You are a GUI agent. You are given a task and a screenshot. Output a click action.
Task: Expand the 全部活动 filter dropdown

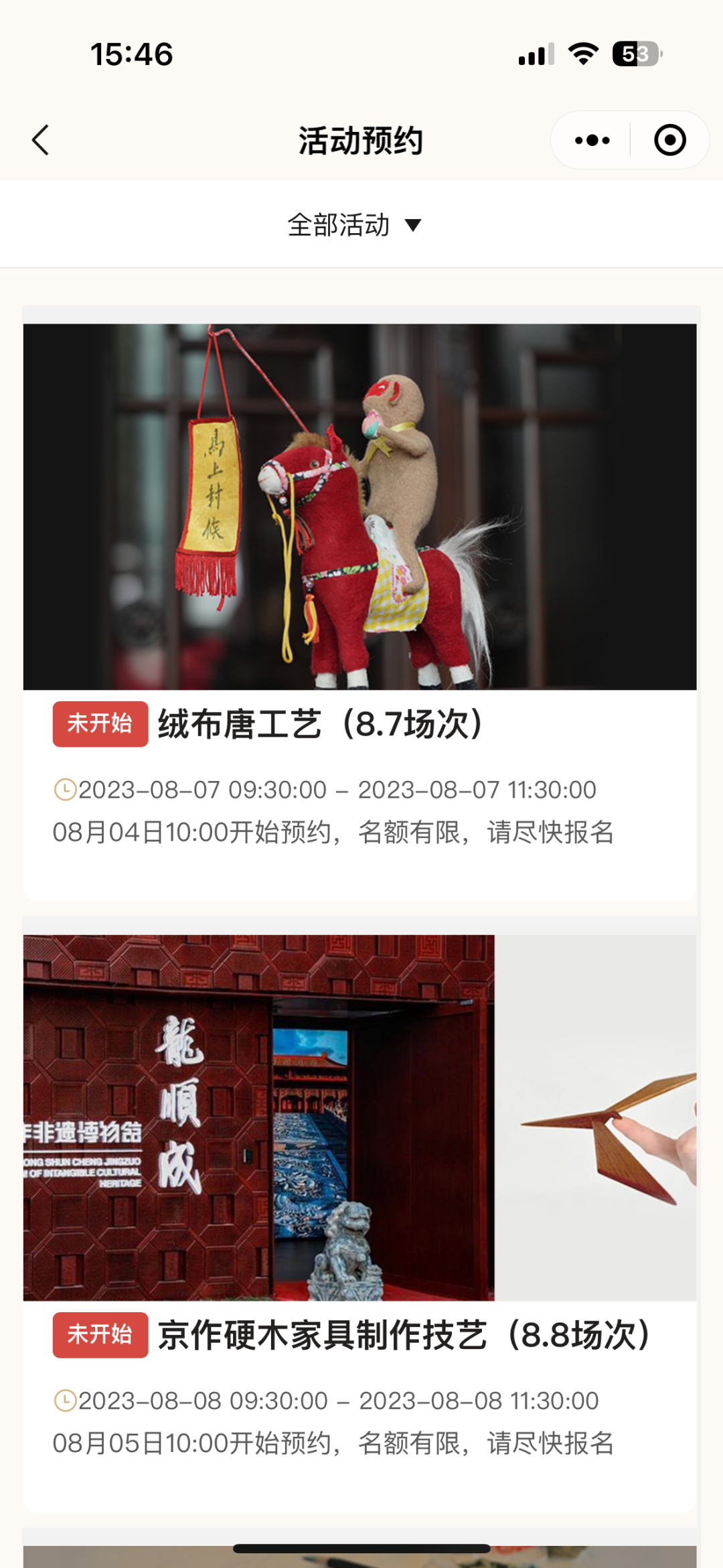click(x=355, y=225)
